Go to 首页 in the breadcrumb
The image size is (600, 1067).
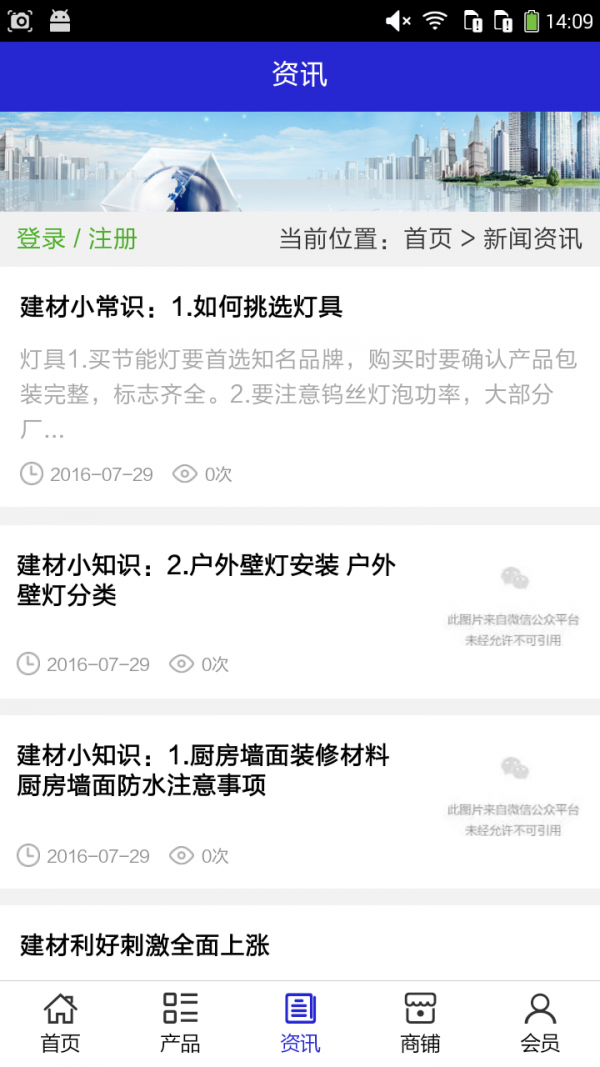[427, 239]
